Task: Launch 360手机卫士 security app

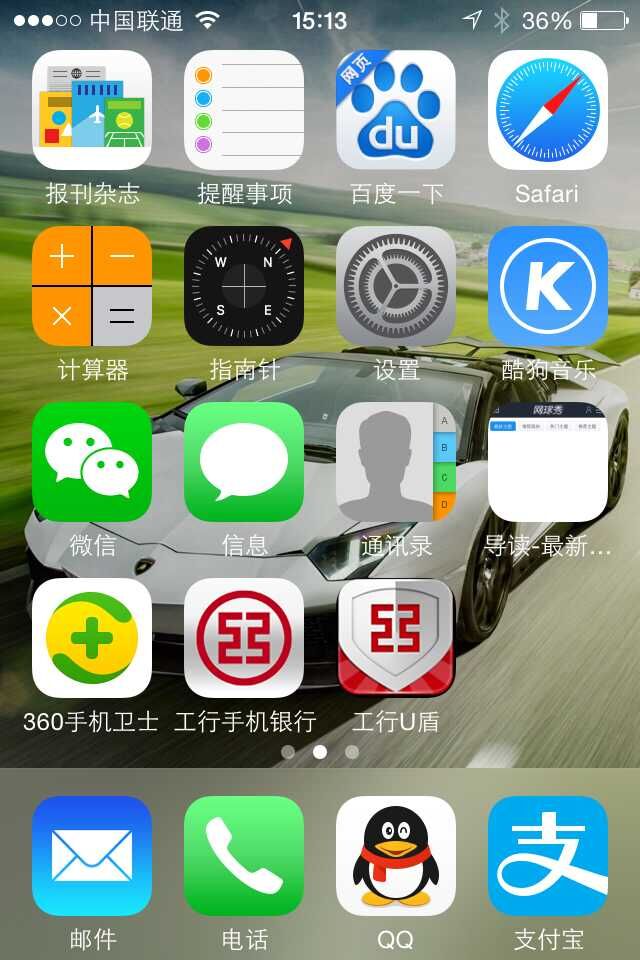Action: 92,638
